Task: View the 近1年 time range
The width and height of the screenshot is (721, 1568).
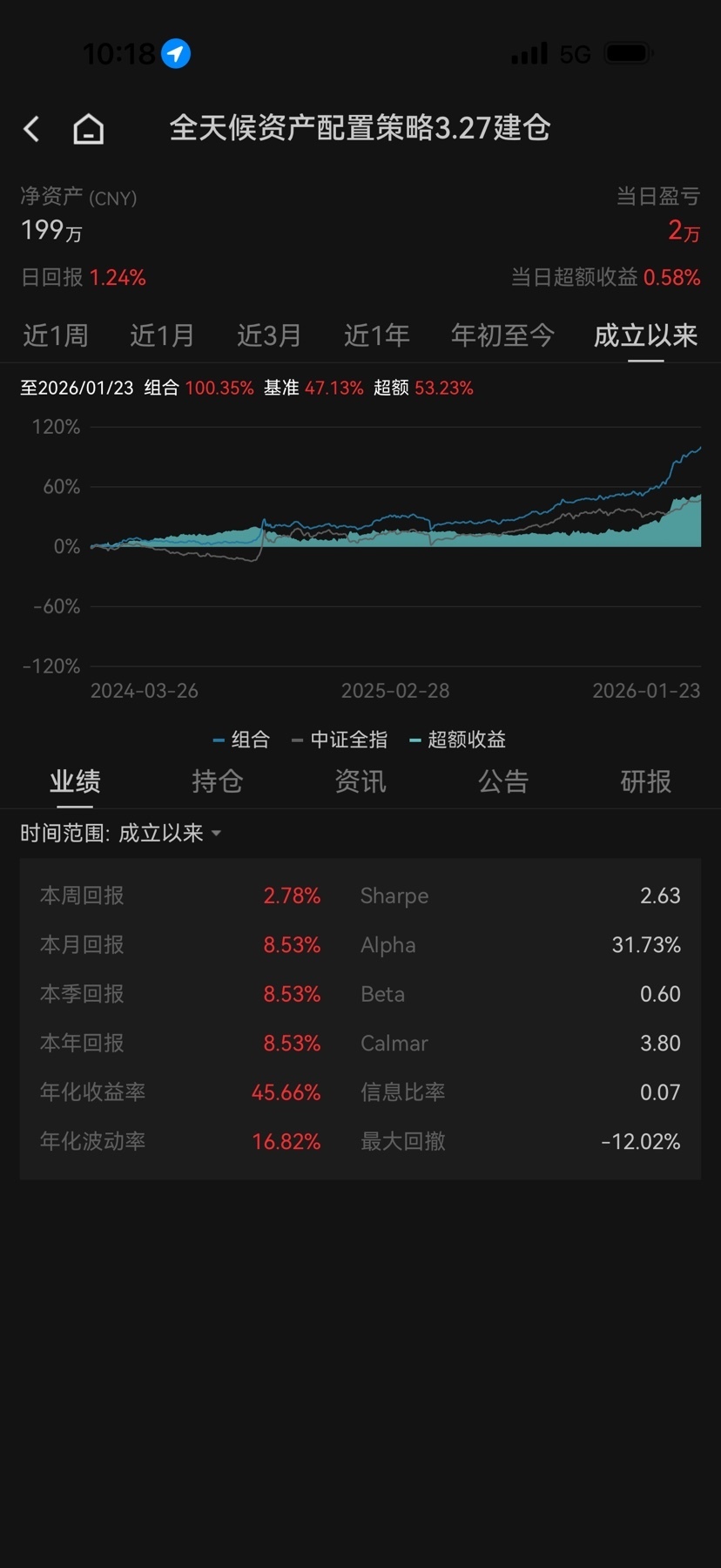Action: tap(376, 335)
